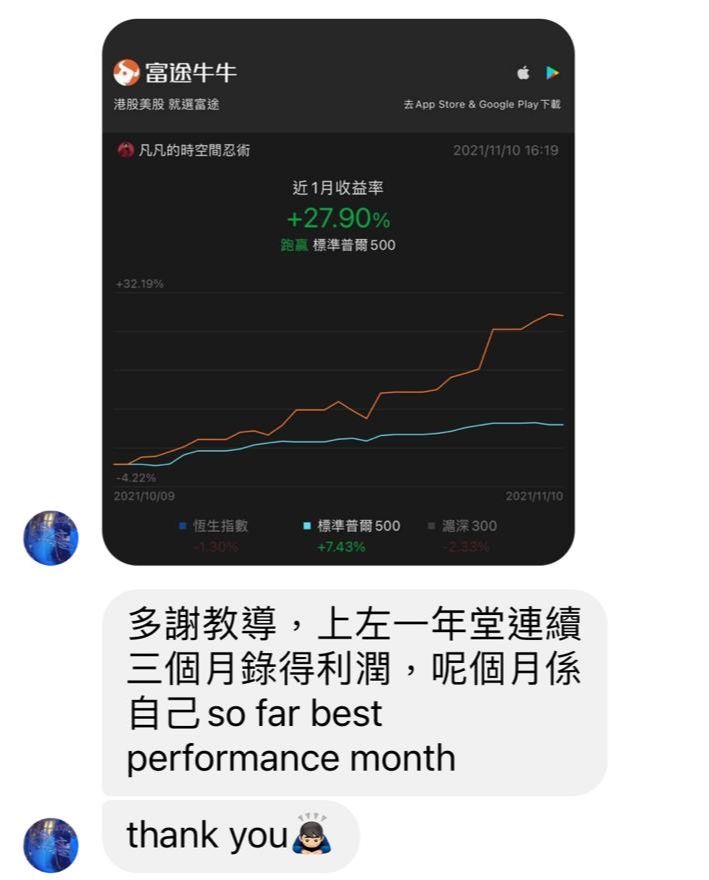Open the shared 富途牛牛 returns chart image
Screen dimensions: 709x880
point(338,292)
